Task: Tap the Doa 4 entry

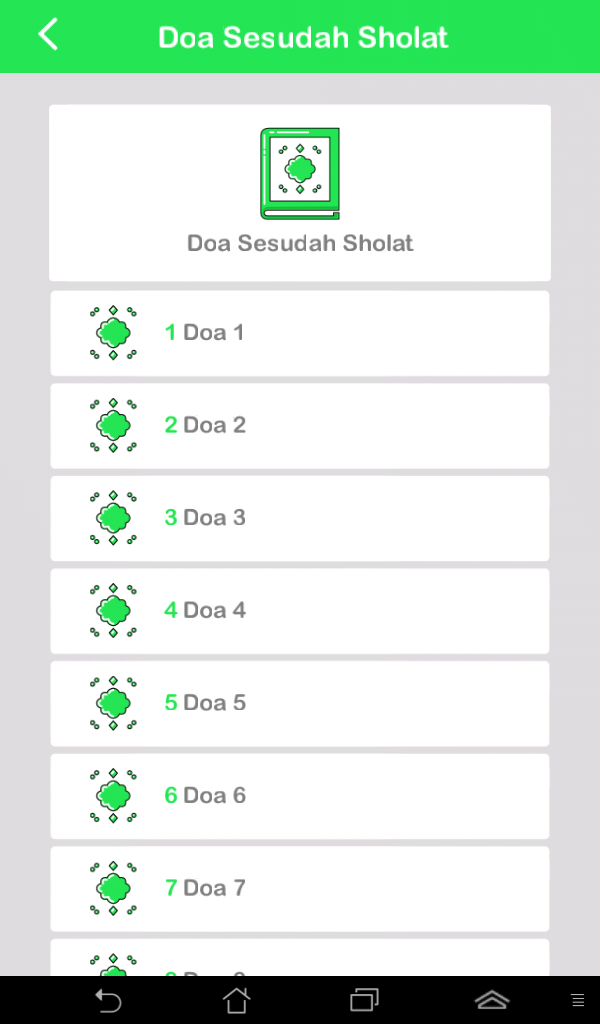Action: click(300, 611)
